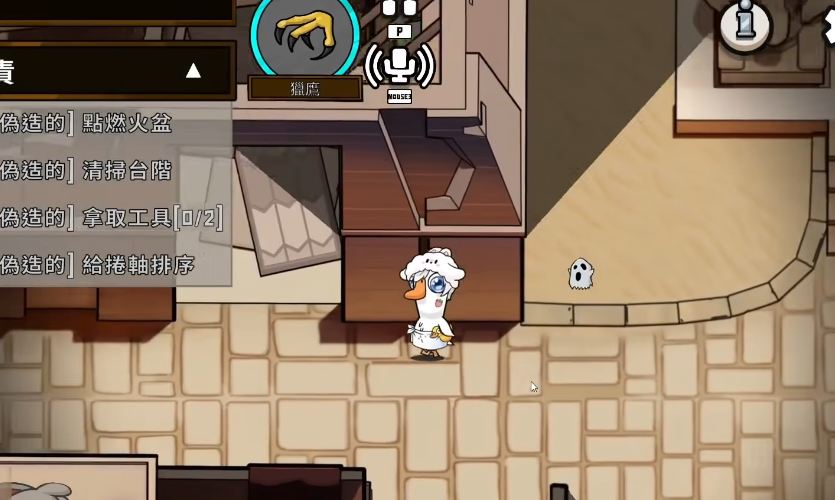Tap the microphone voice chat button
Viewport: 835px width, 500px height.
[400, 64]
